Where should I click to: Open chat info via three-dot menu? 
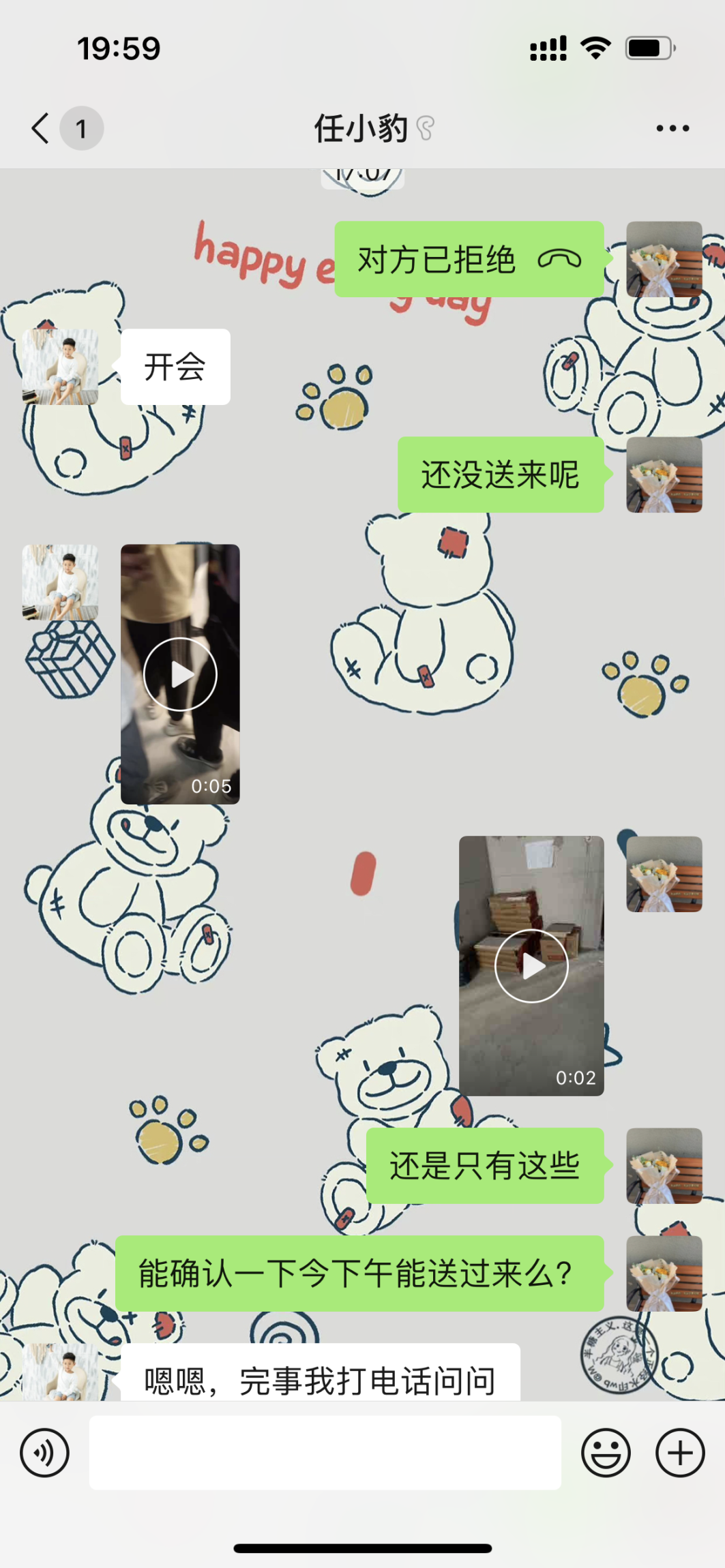pos(672,128)
